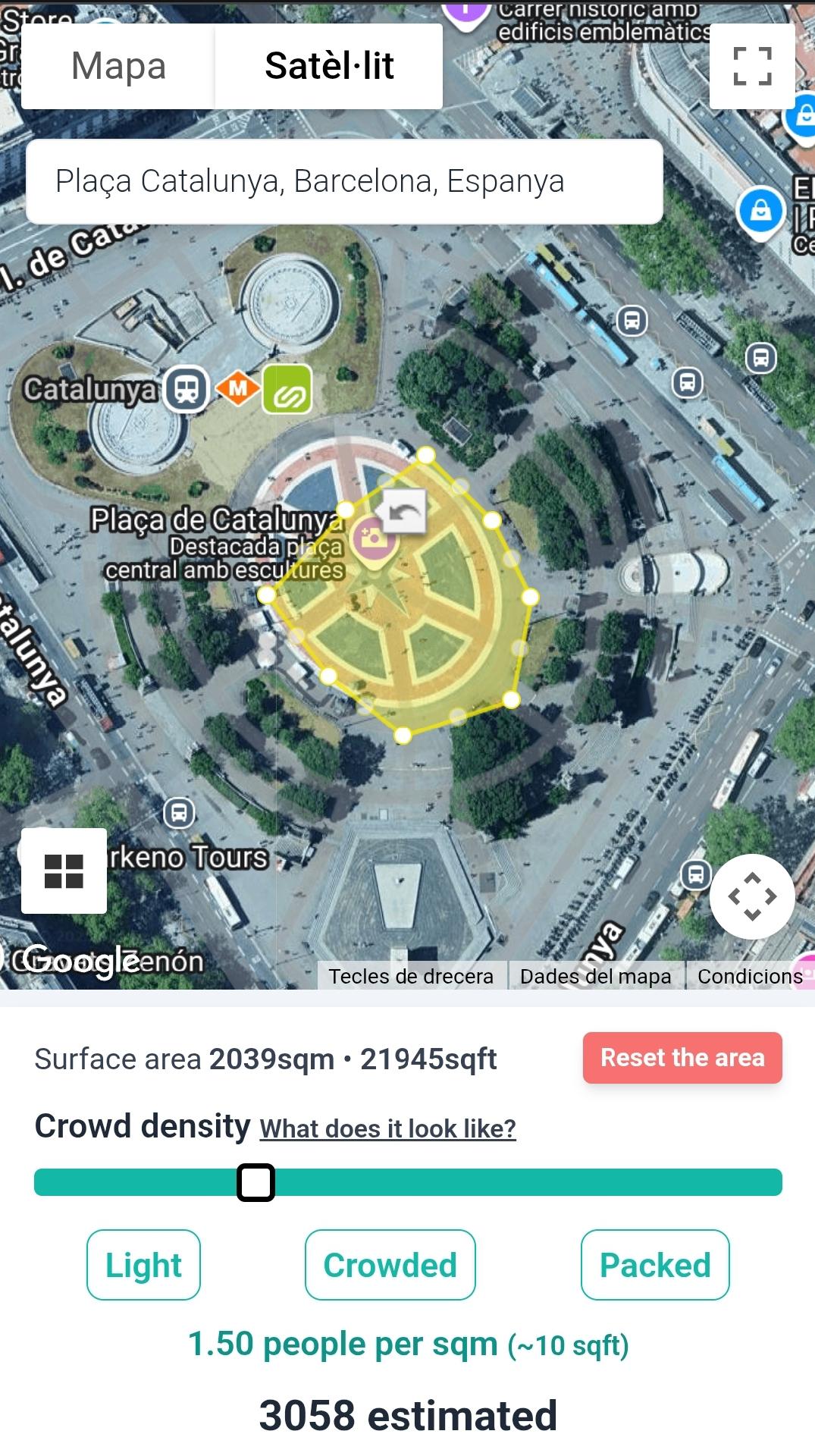Tap the crowd density slider
The height and width of the screenshot is (1456, 815).
pos(408,1182)
